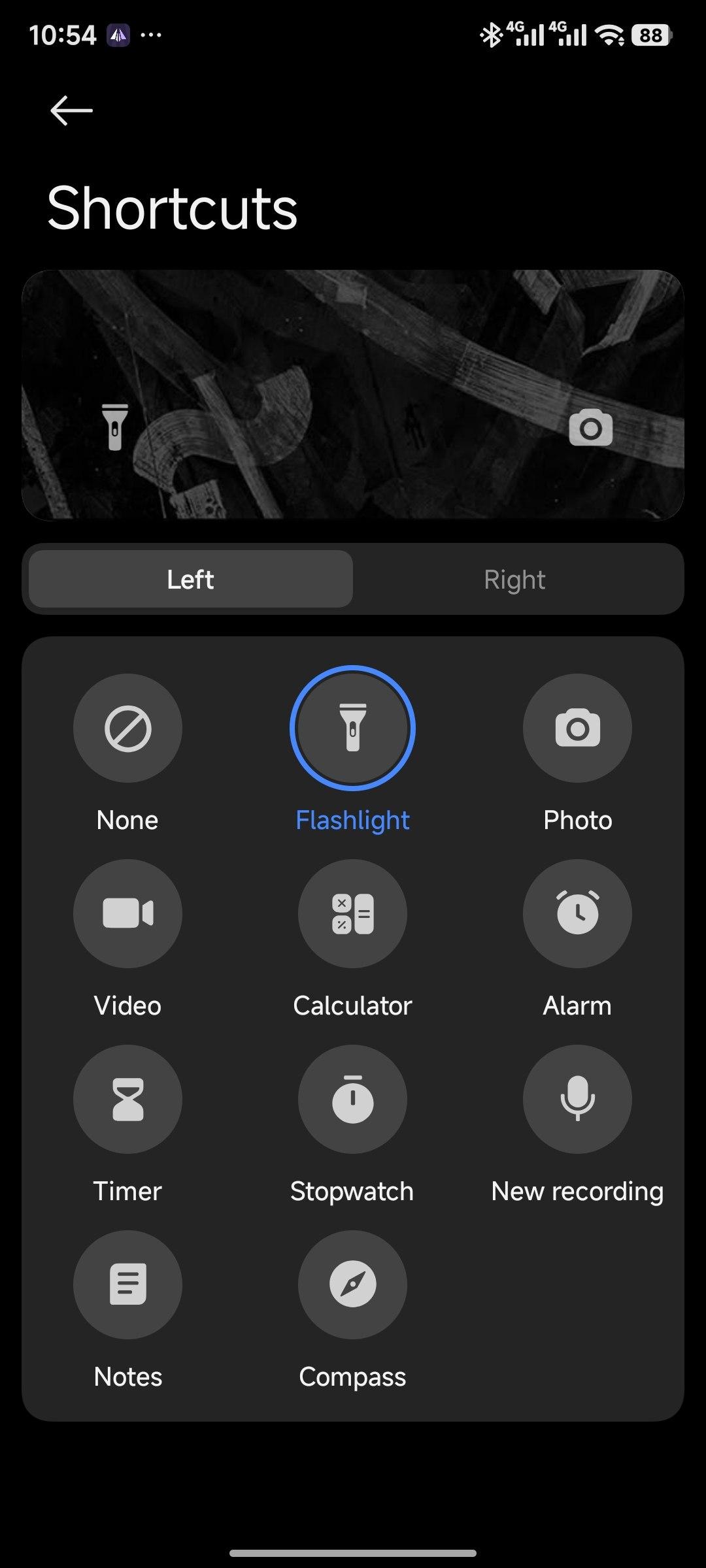Image resolution: width=706 pixels, height=1568 pixels.
Task: Set Stopwatch as the shortcut
Action: pos(352,1099)
